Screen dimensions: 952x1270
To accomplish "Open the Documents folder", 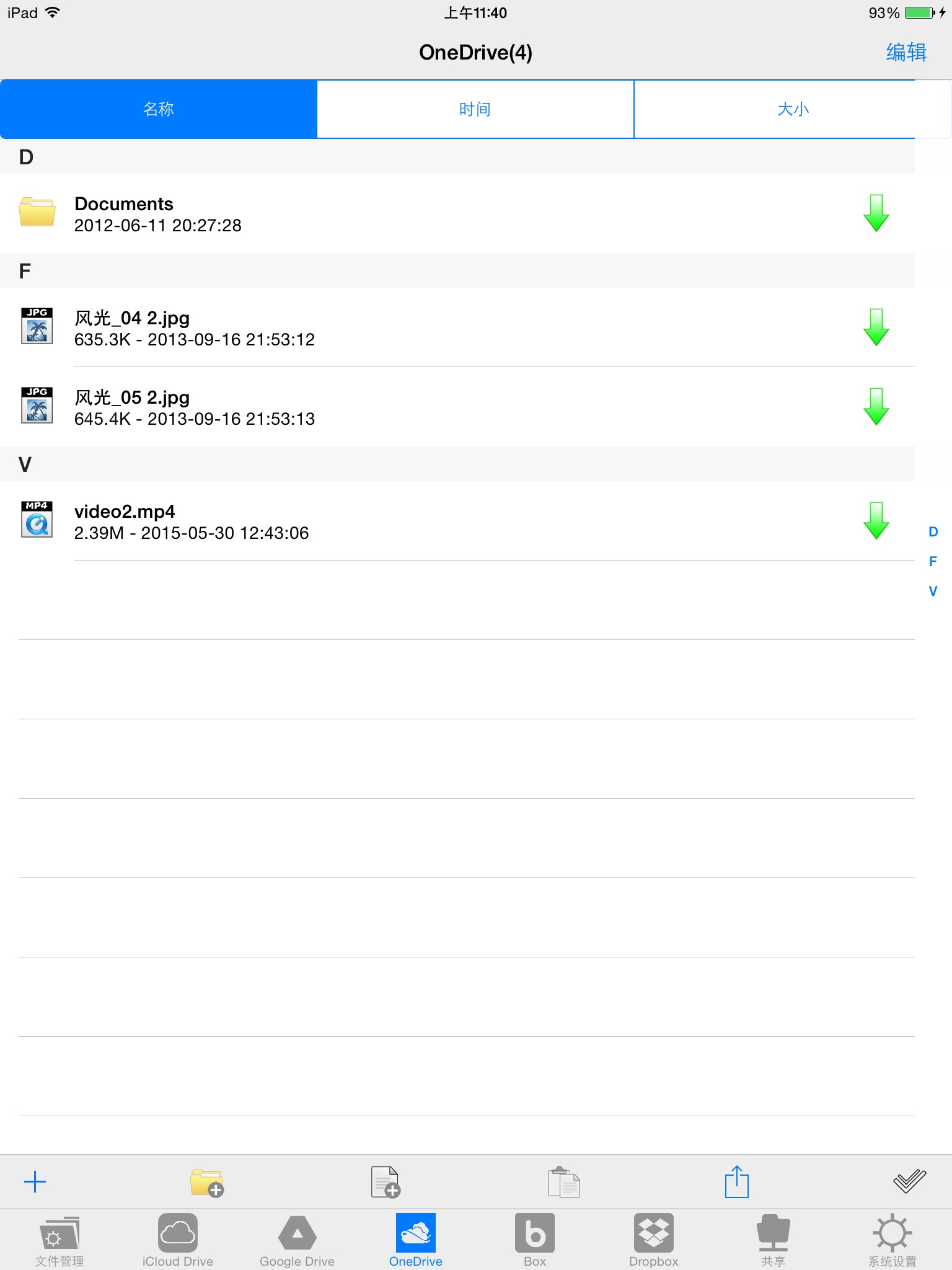I will (457, 213).
